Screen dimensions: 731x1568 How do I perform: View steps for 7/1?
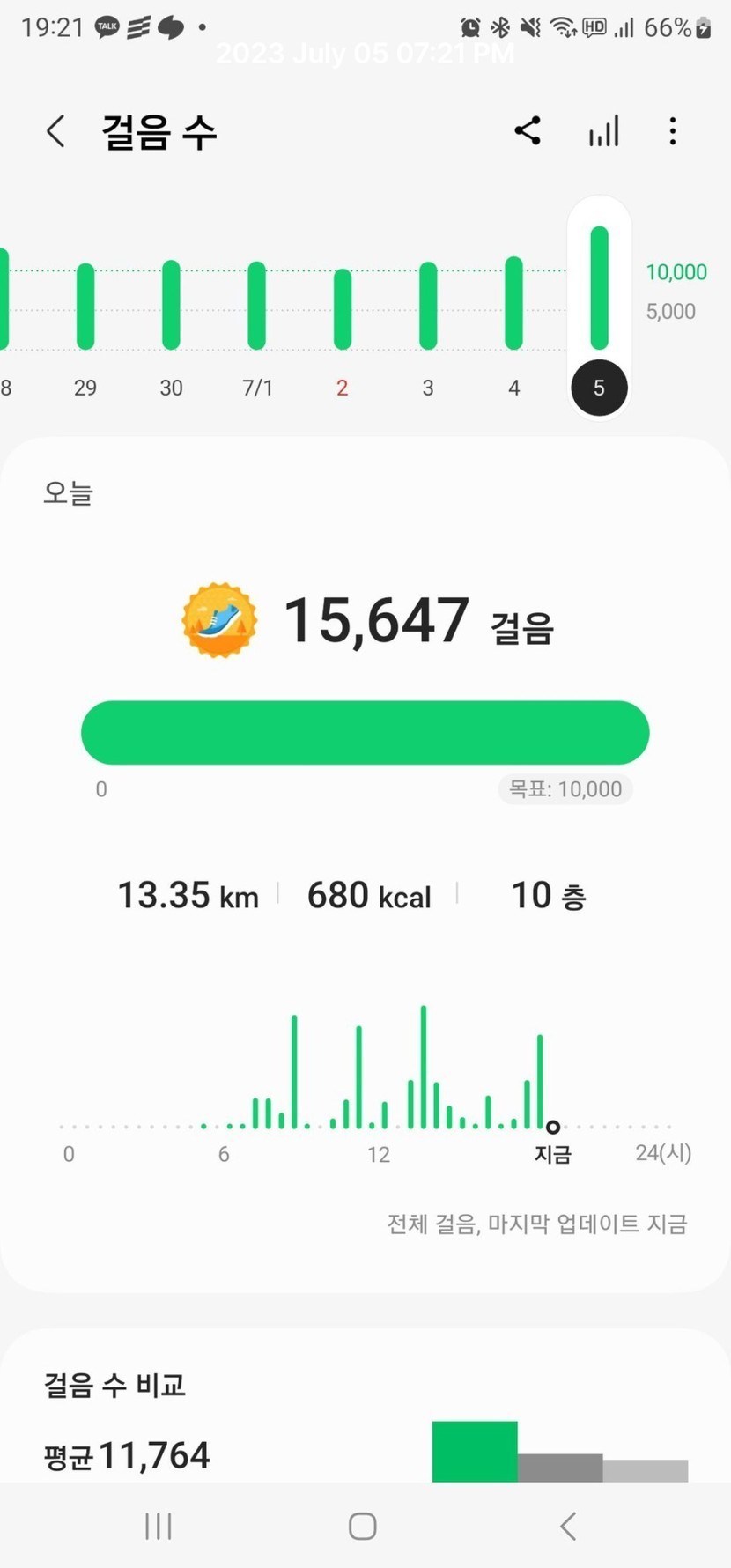256,306
